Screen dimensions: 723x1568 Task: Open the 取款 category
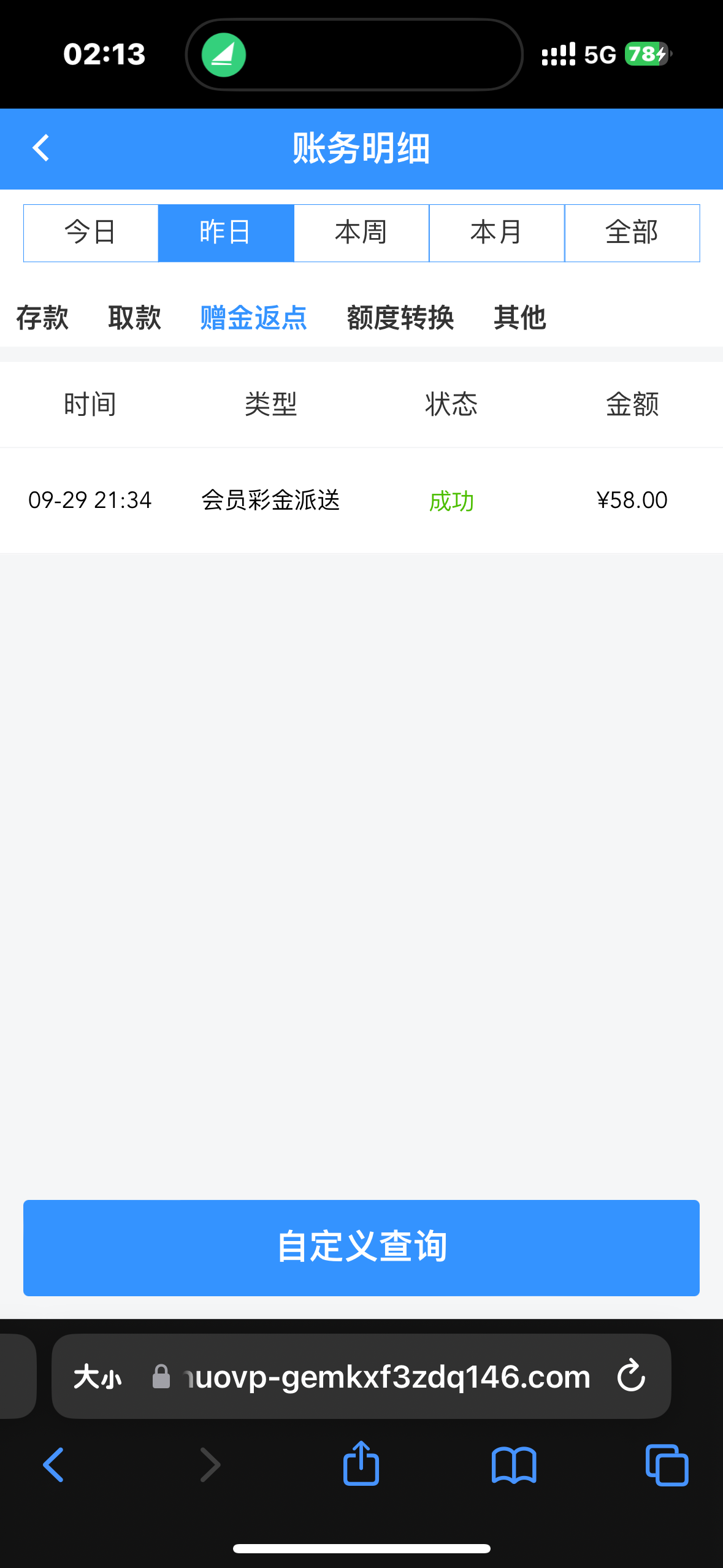[x=134, y=318]
